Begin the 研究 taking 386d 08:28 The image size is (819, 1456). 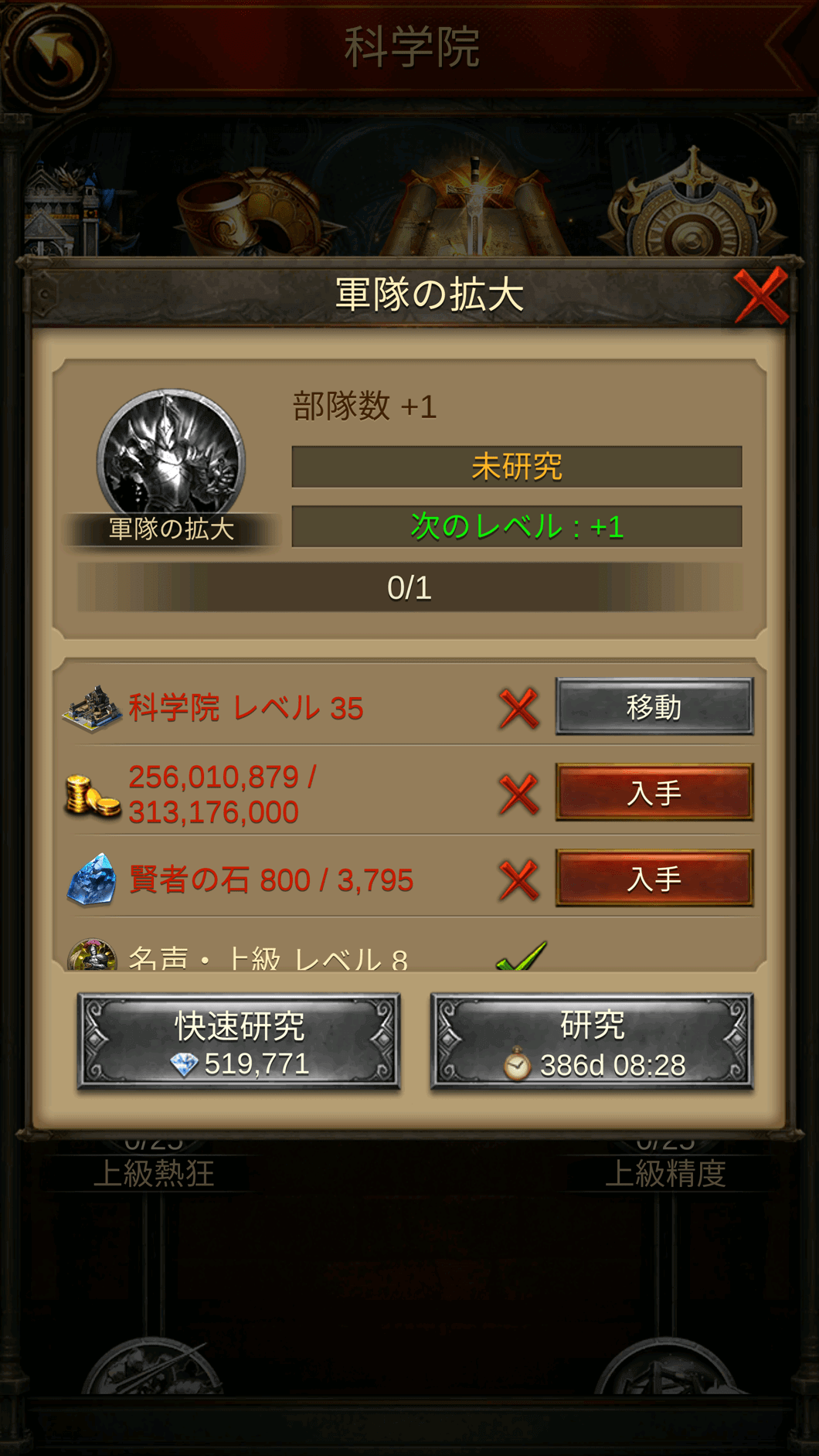click(x=592, y=1041)
